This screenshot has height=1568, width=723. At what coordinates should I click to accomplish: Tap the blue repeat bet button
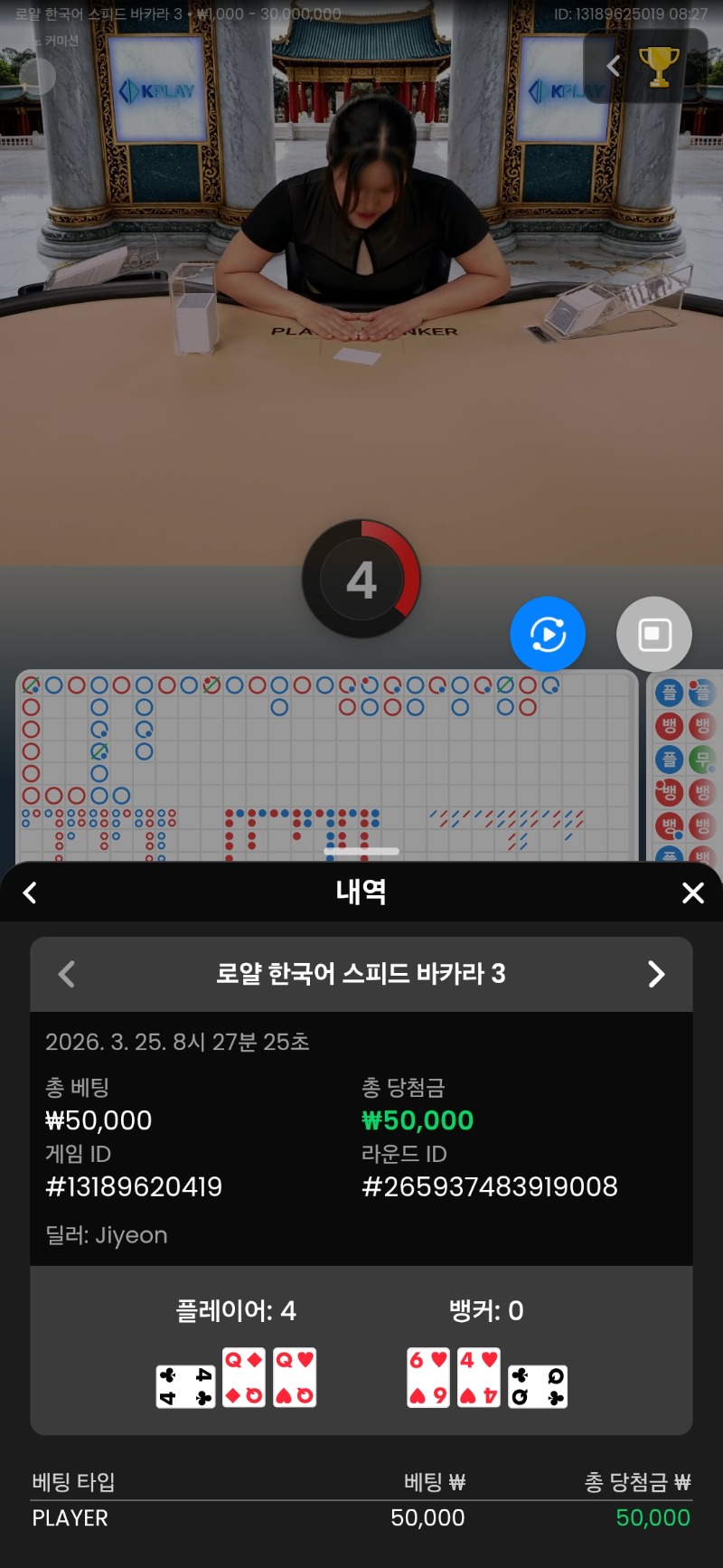click(x=548, y=634)
